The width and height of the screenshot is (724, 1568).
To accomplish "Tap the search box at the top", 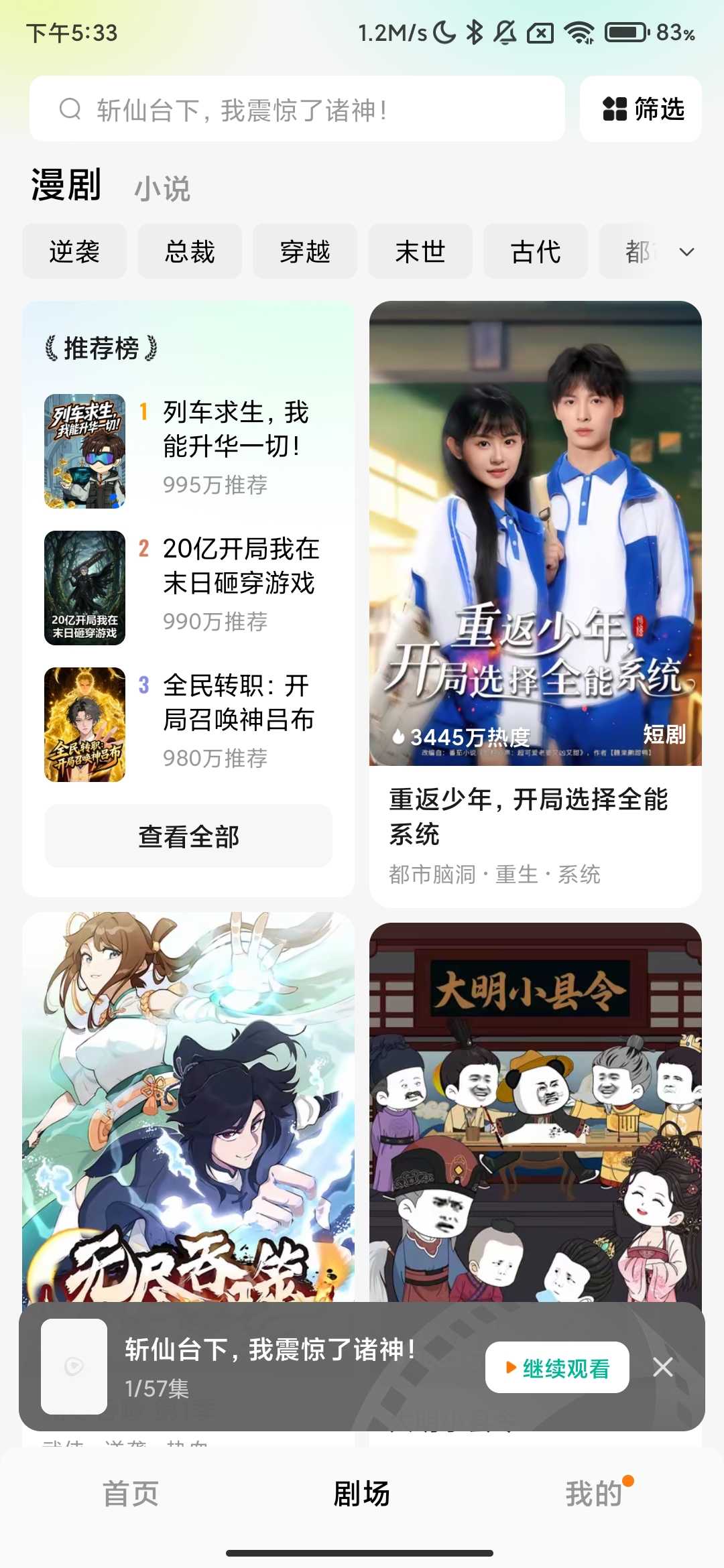I will 296,109.
